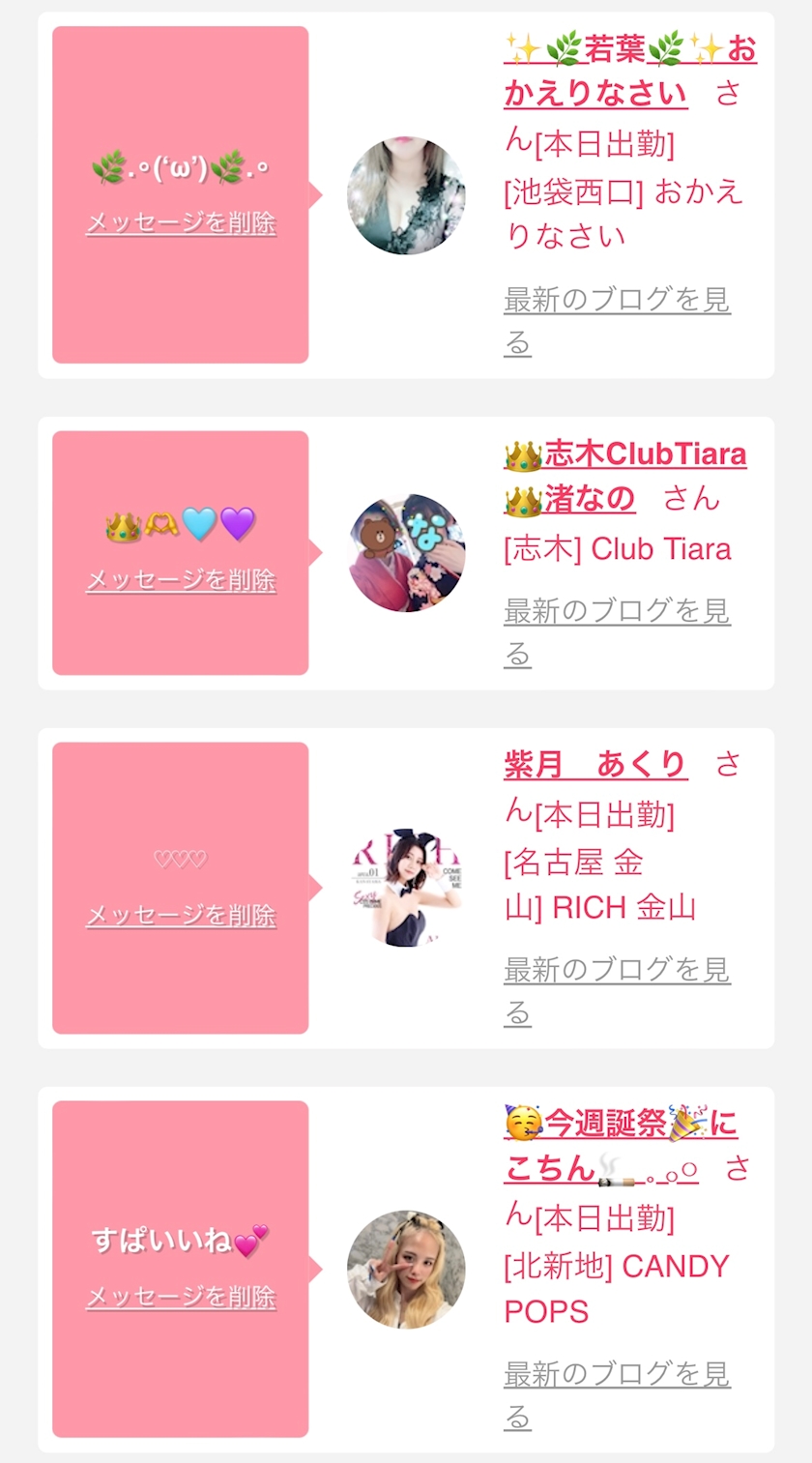Image resolution: width=812 pixels, height=1463 pixels.
Task: Open 若葉's round profile photo
Action: click(406, 195)
